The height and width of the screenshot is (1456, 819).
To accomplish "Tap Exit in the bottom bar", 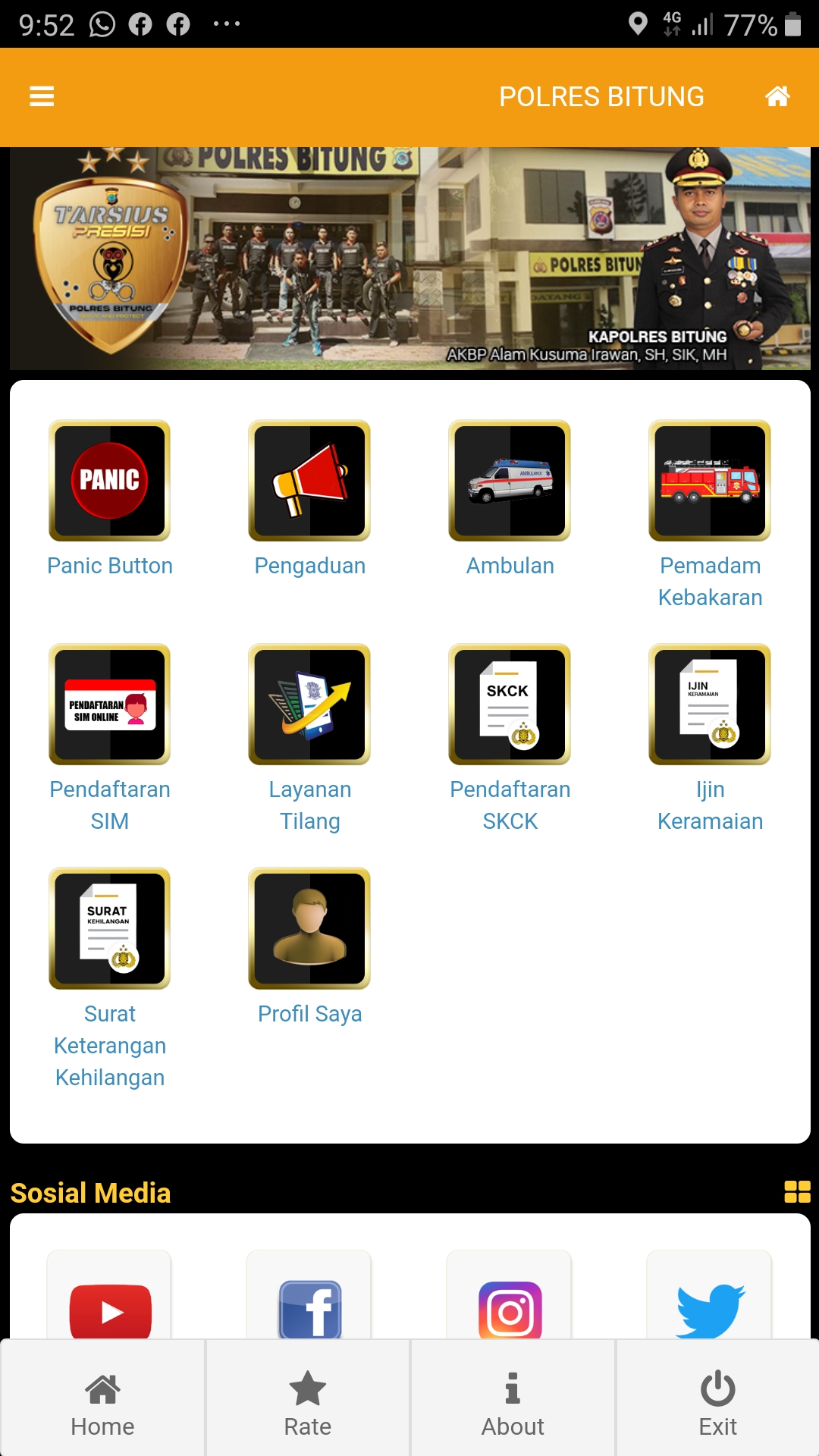I will (x=717, y=1403).
